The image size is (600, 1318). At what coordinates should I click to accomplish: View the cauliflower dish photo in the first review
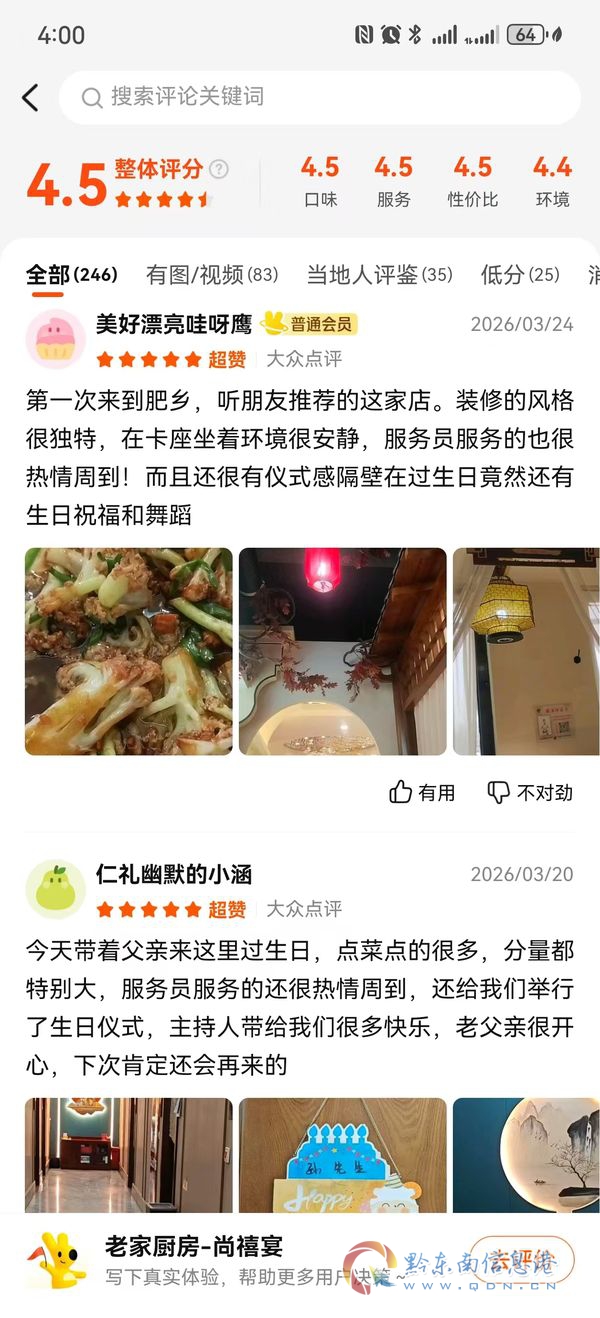click(129, 651)
